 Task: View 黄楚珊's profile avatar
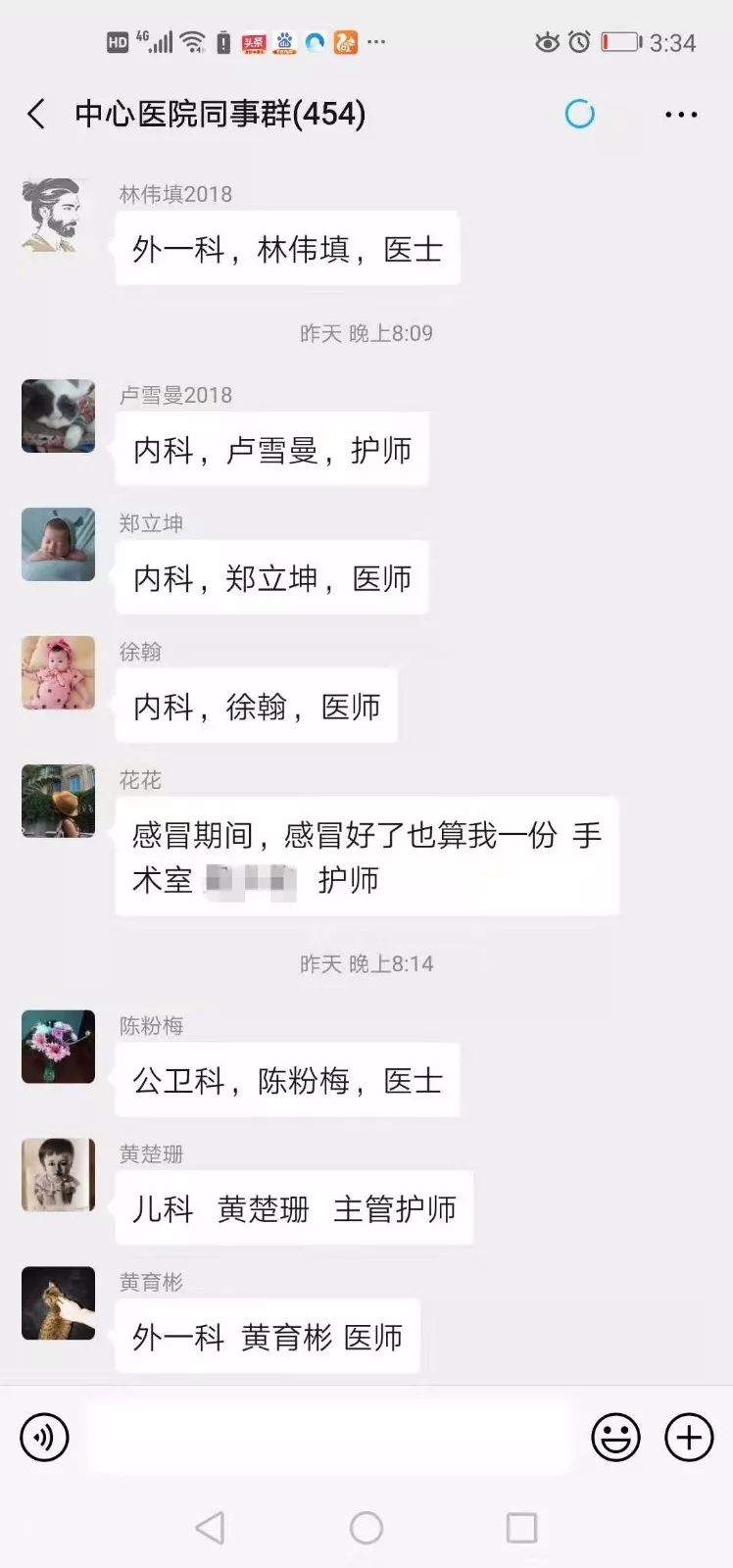tap(58, 1175)
